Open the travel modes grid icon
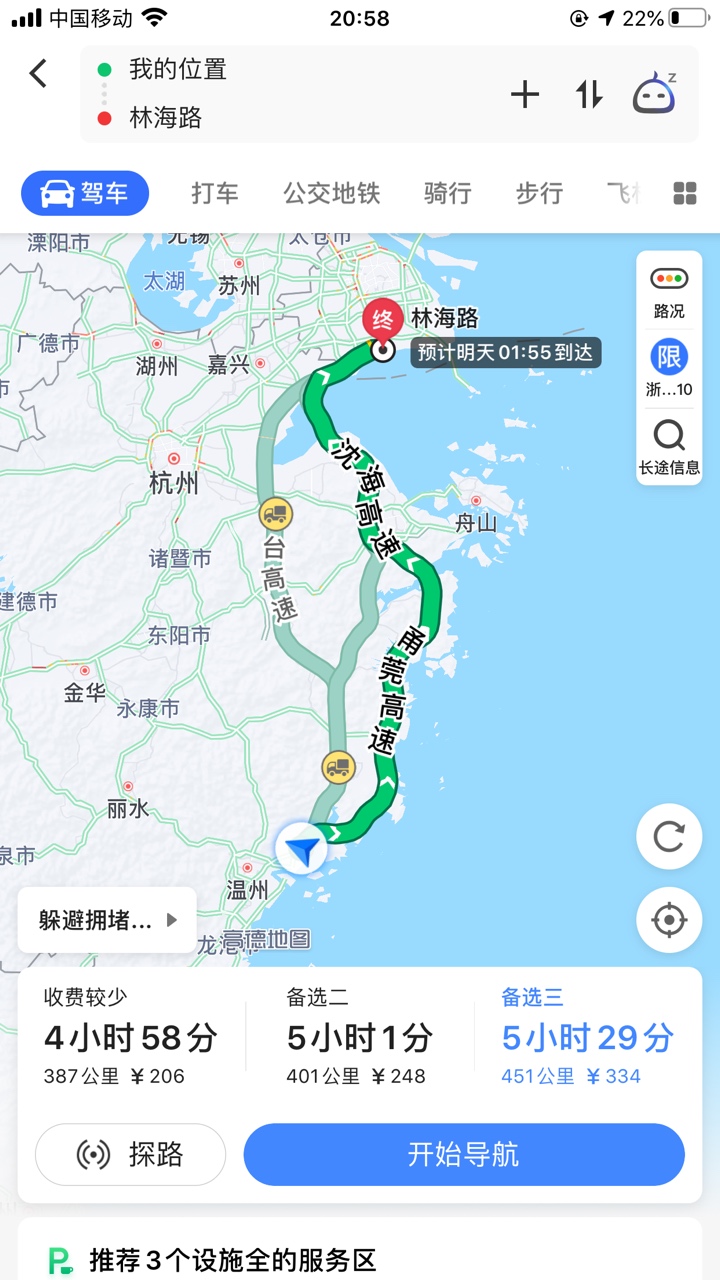This screenshot has height=1280, width=720. pyautogui.click(x=685, y=194)
